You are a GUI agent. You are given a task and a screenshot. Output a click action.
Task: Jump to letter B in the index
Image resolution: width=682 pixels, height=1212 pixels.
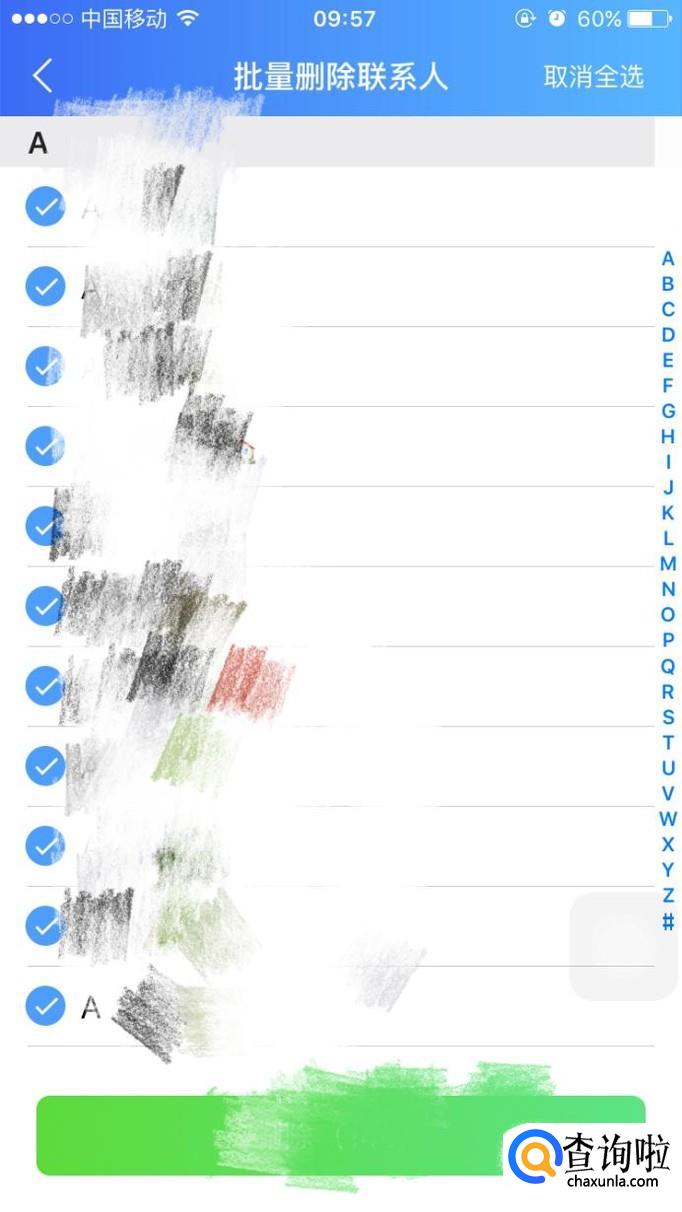click(668, 284)
